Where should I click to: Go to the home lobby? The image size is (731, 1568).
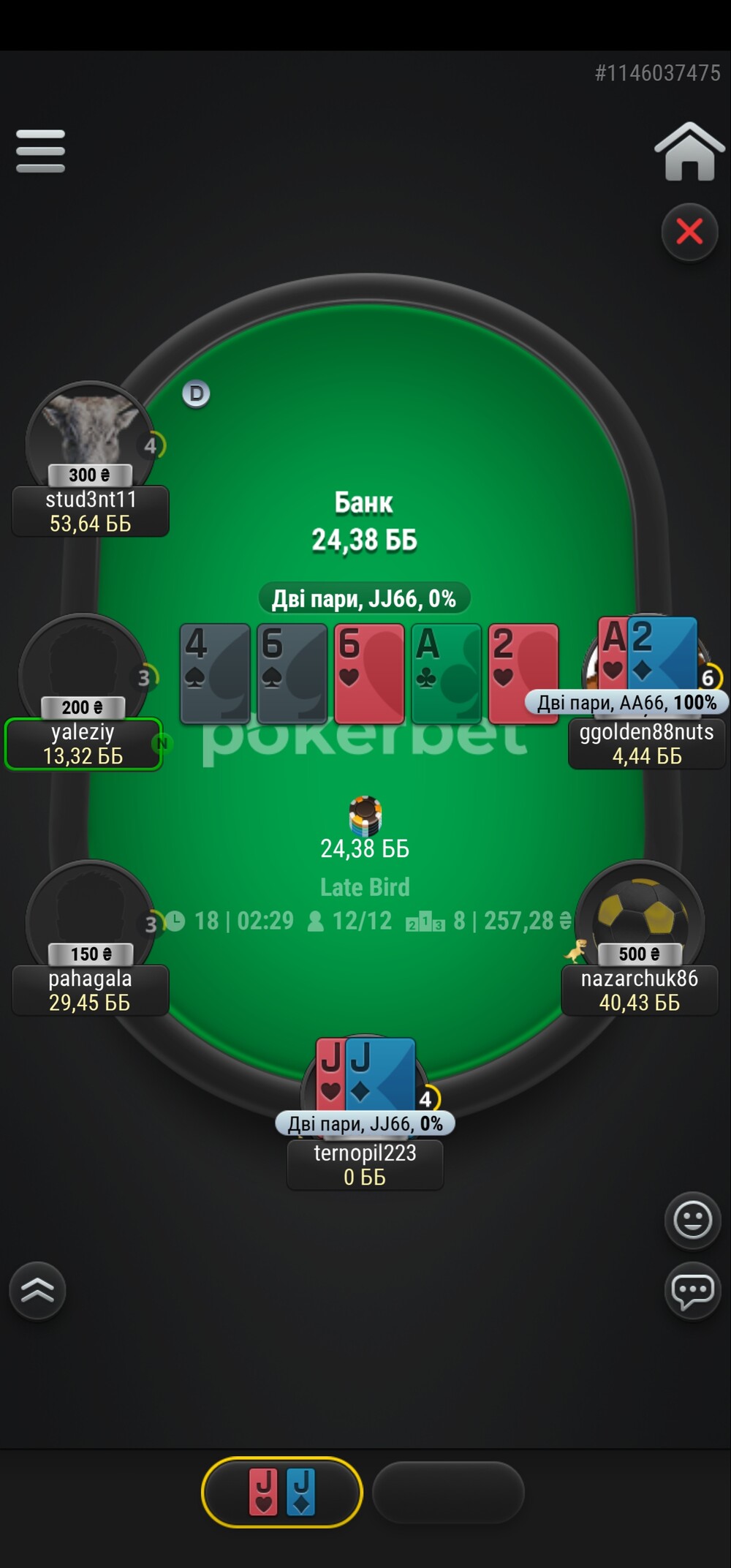coord(689,151)
